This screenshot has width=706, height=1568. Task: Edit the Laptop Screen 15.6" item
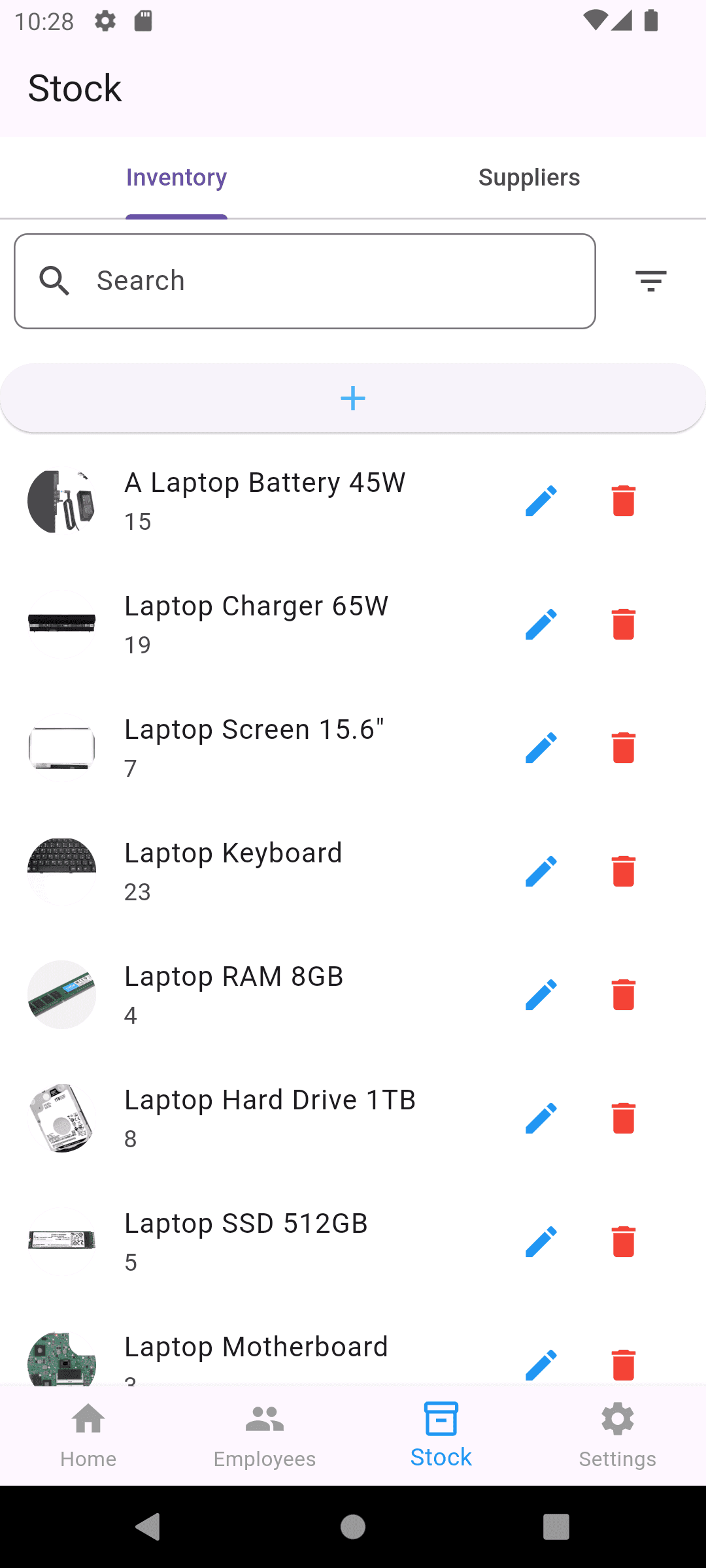pos(541,747)
